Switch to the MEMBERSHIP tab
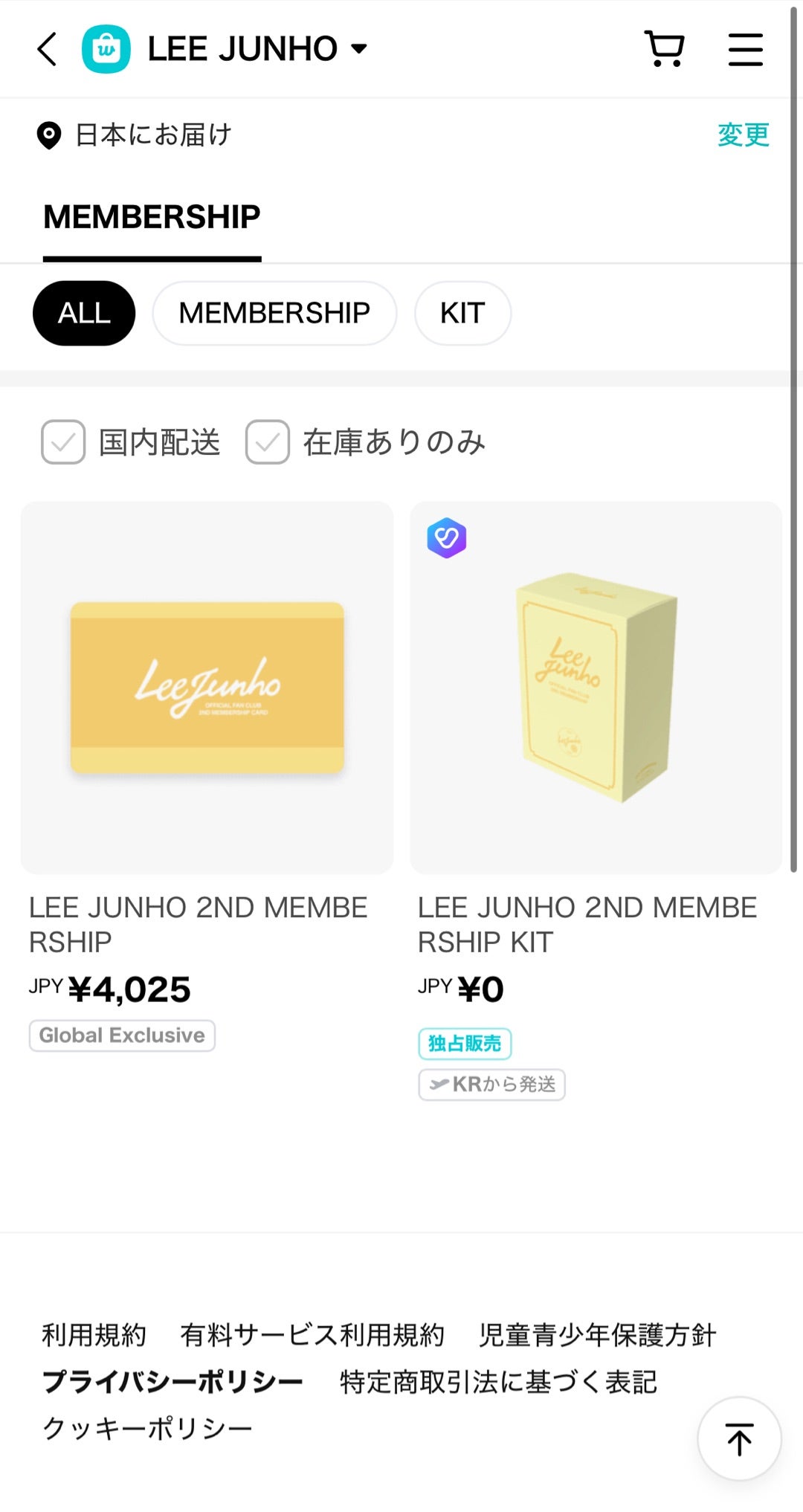This screenshot has height=1512, width=803. (x=152, y=216)
